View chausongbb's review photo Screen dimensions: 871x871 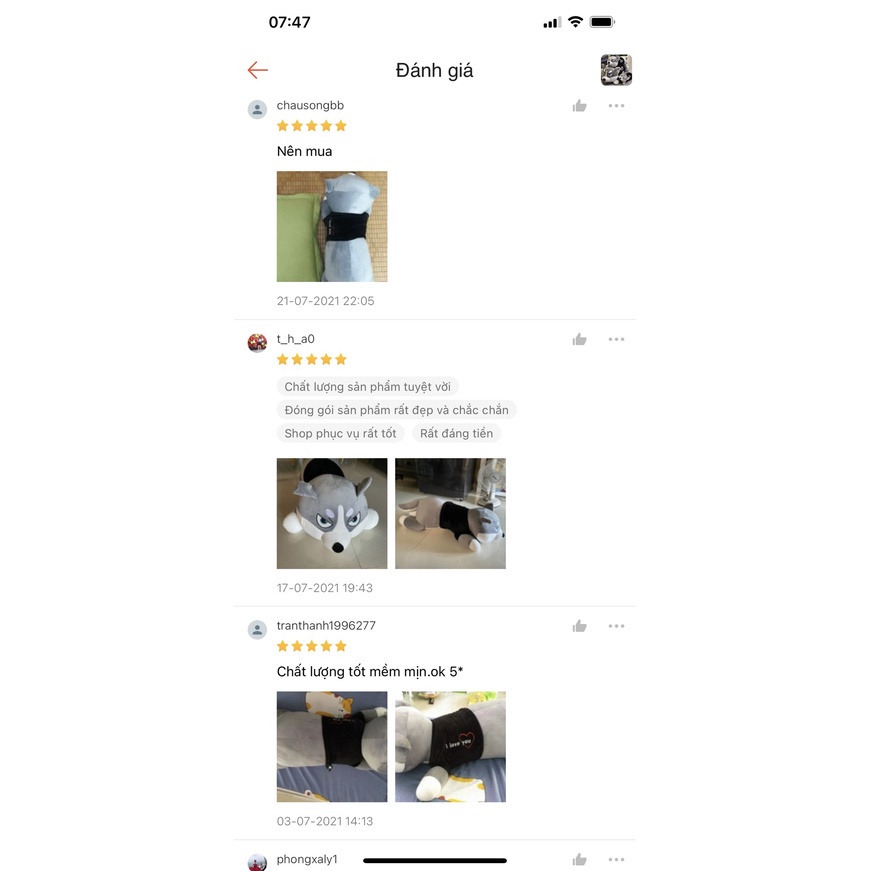coord(332,226)
